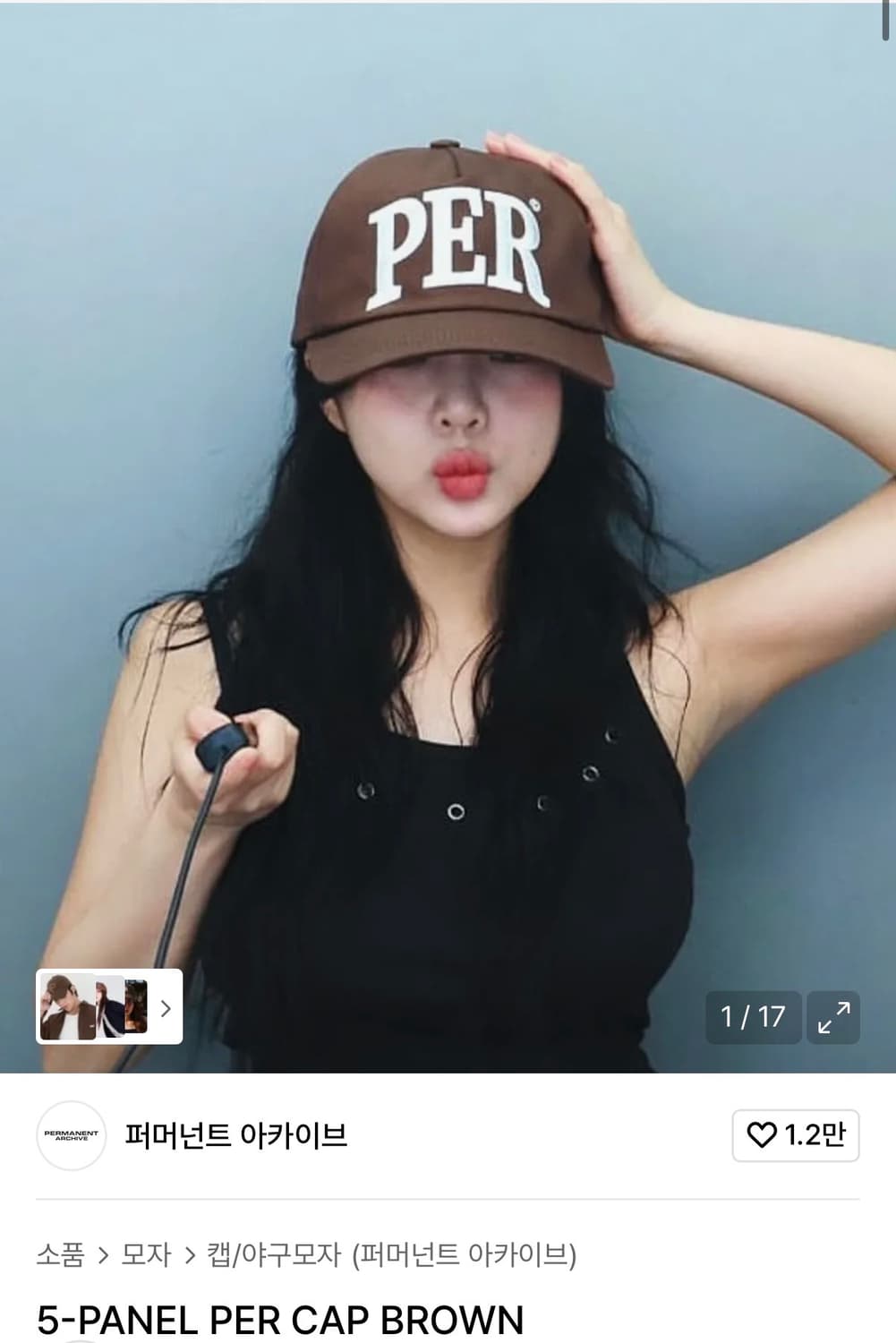Open more photos using the thumbnail strip arrow
Image resolution: width=896 pixels, height=1343 pixels.
coord(166,1010)
